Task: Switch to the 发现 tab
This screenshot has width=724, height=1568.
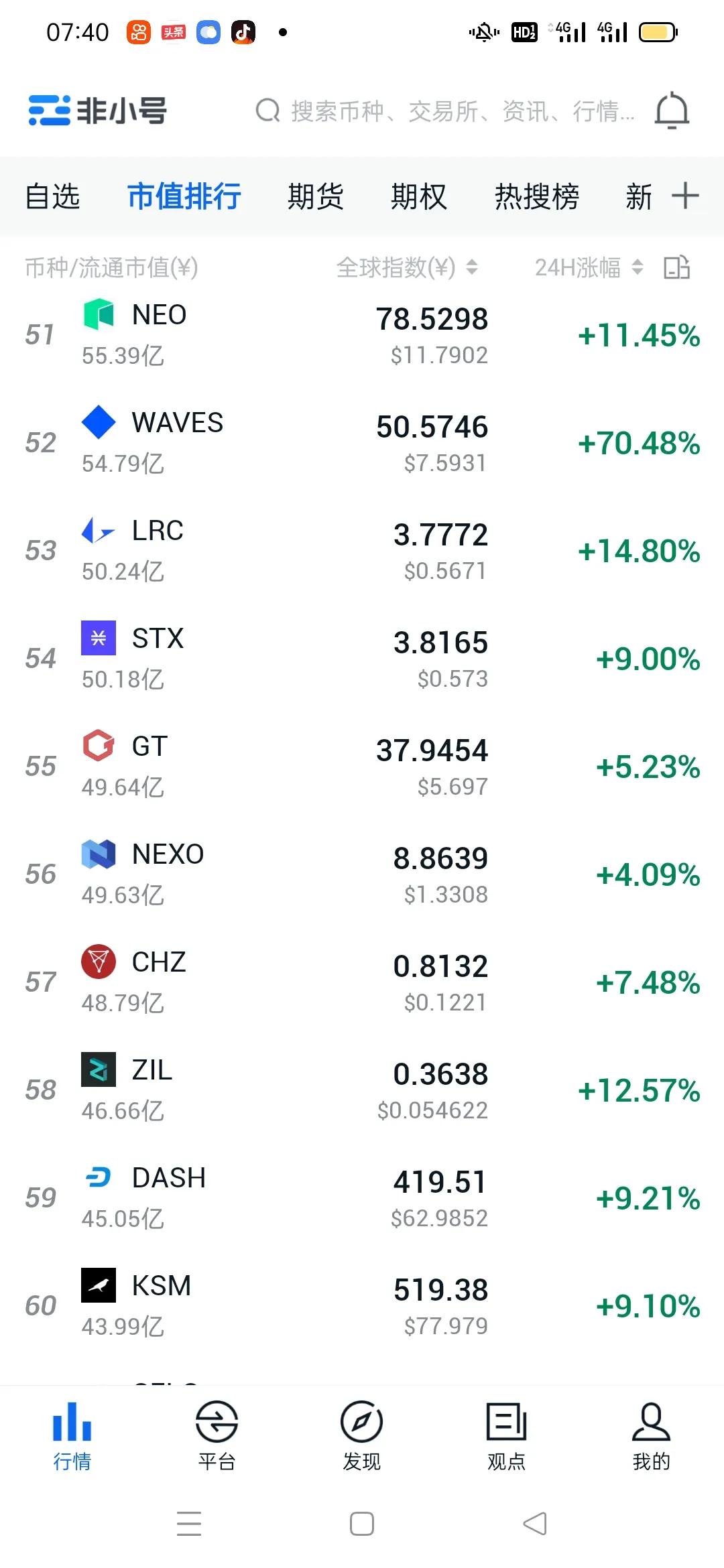Action: [361, 1434]
